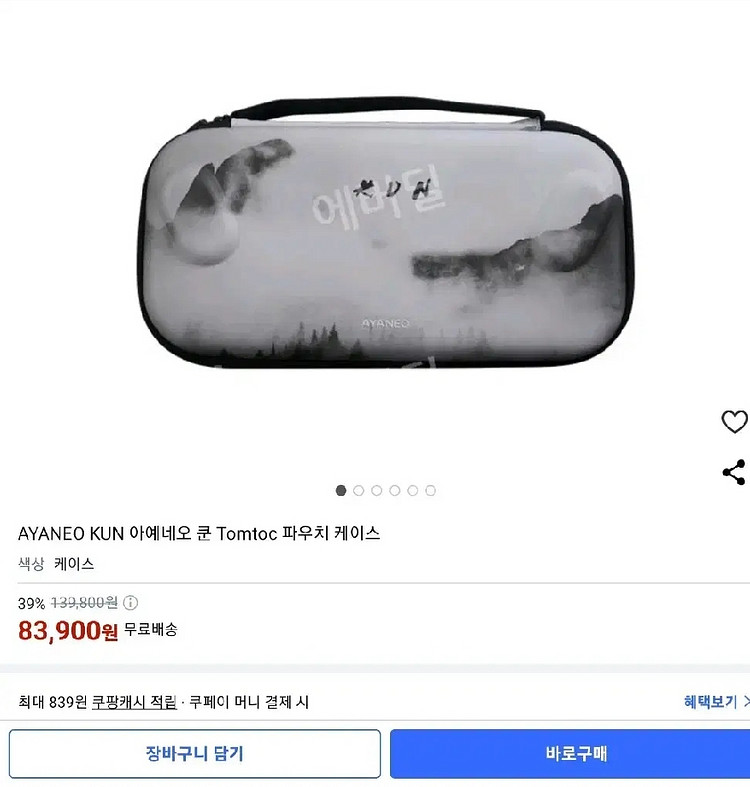Open sharing options via the share icon

coord(732,473)
